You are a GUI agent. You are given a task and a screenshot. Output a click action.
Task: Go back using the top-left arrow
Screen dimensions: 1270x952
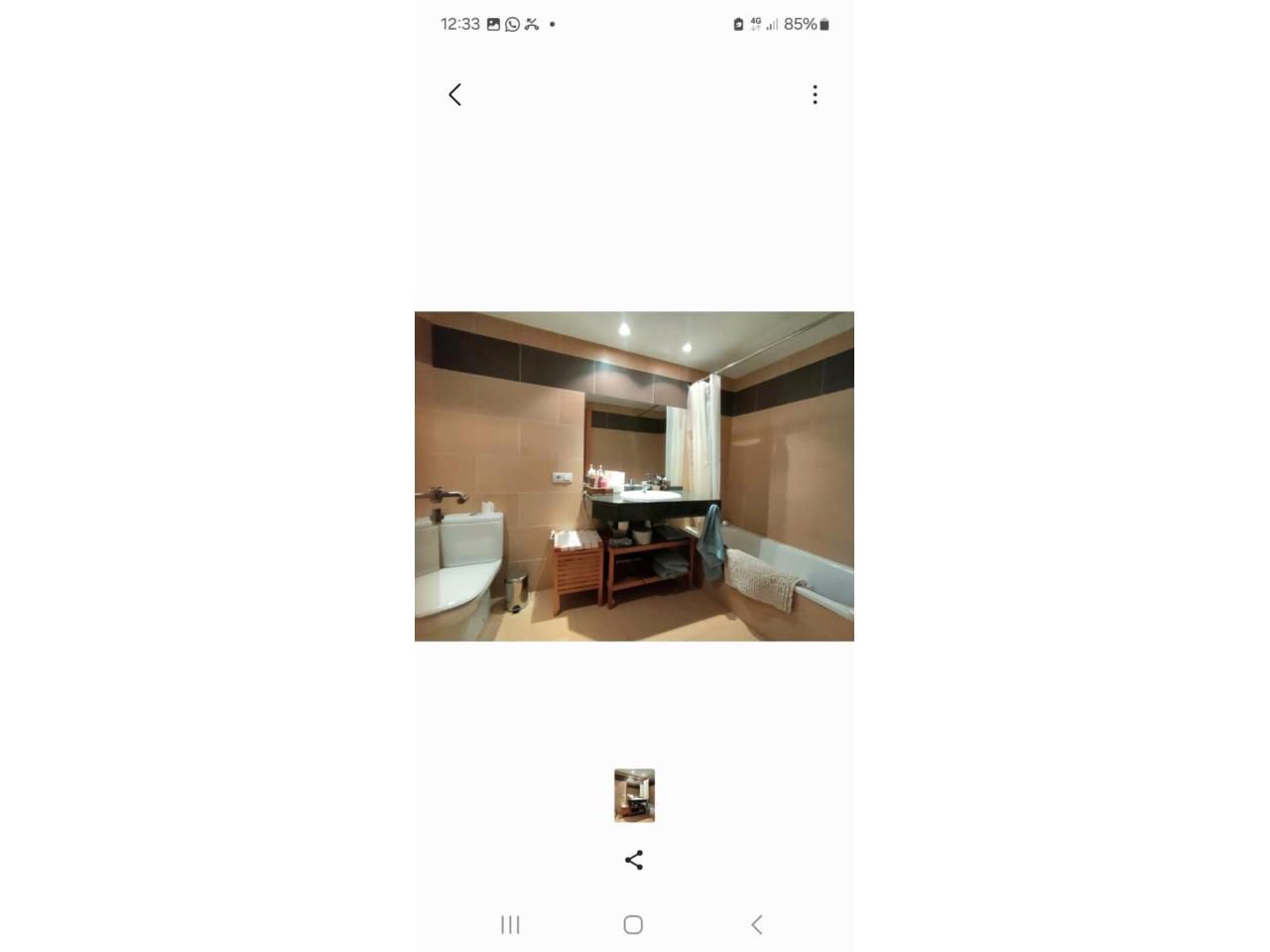[x=454, y=94]
